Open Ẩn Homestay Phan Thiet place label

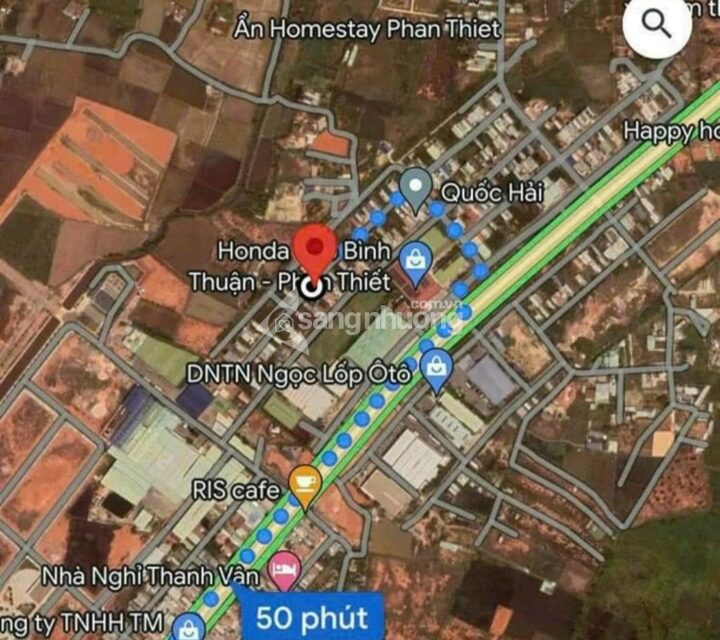365,29
